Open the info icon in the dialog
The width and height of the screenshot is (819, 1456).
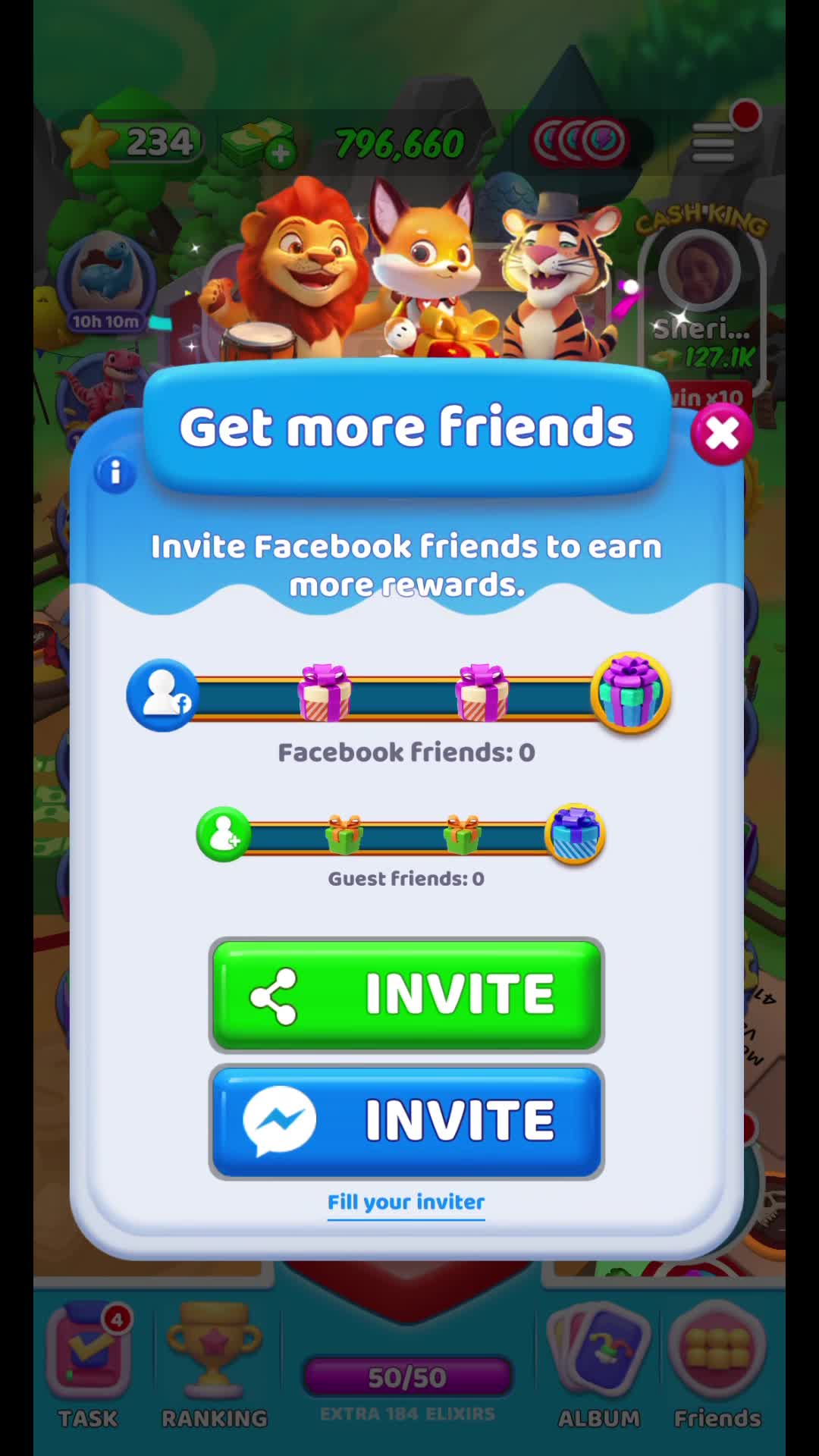tap(115, 473)
